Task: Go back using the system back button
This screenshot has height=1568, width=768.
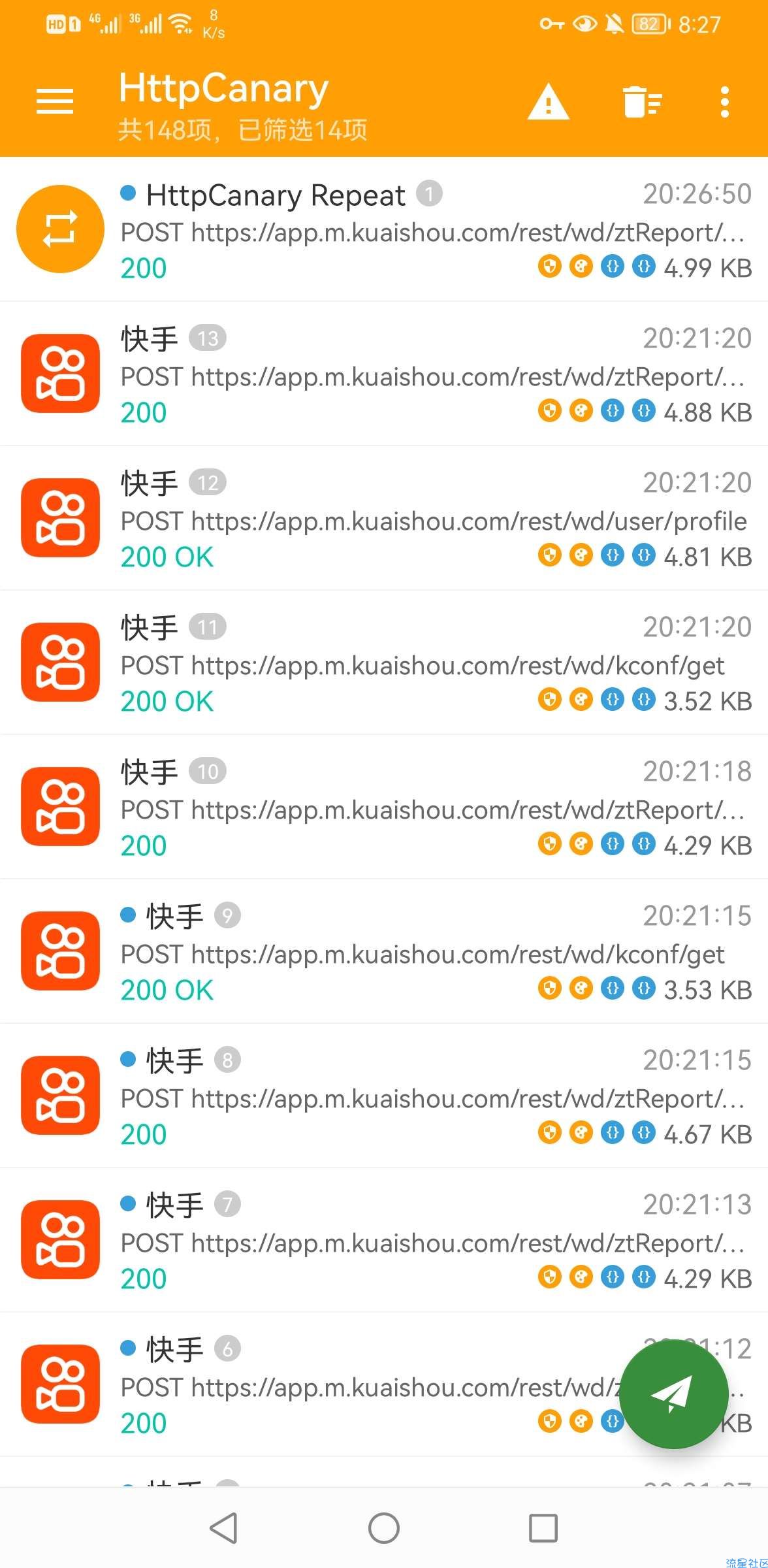Action: 224,1528
